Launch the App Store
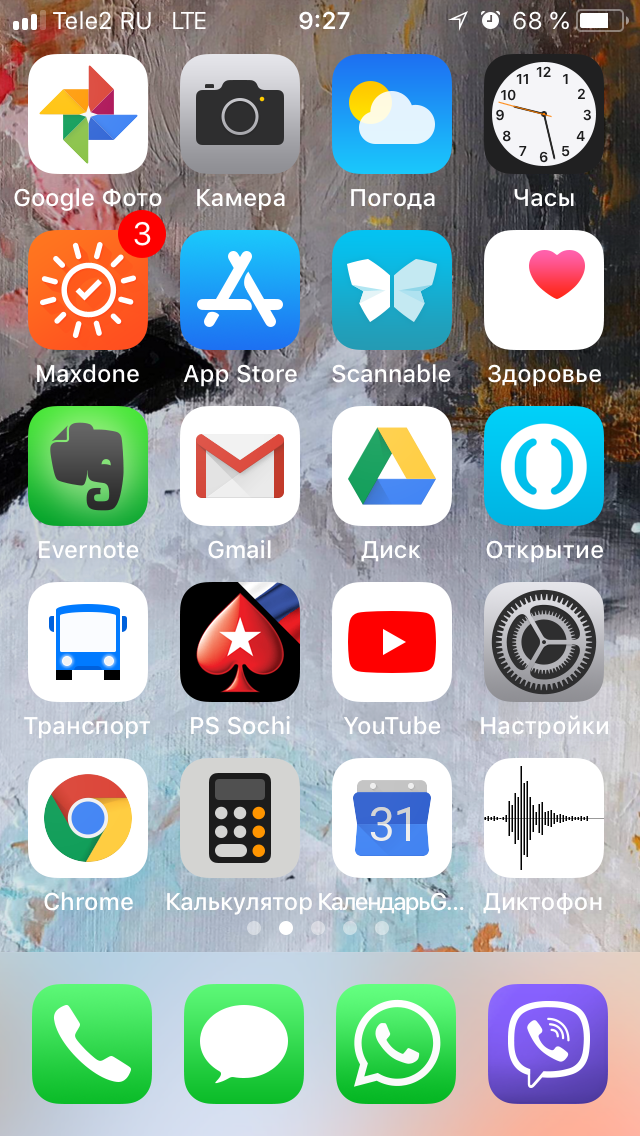640x1136 pixels. tap(240, 290)
